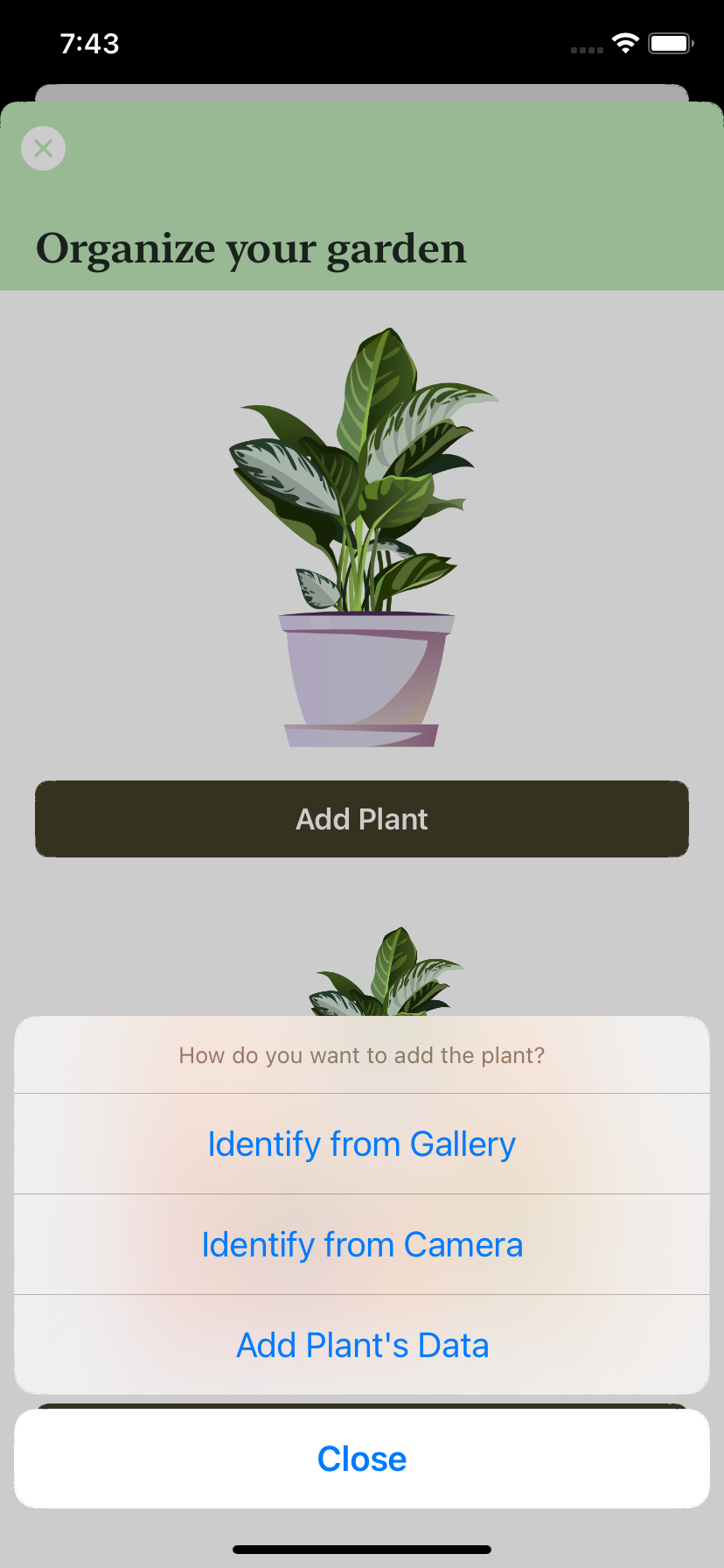Close the Organize your garden sheet
Image resolution: width=724 pixels, height=1568 pixels.
coord(44,149)
